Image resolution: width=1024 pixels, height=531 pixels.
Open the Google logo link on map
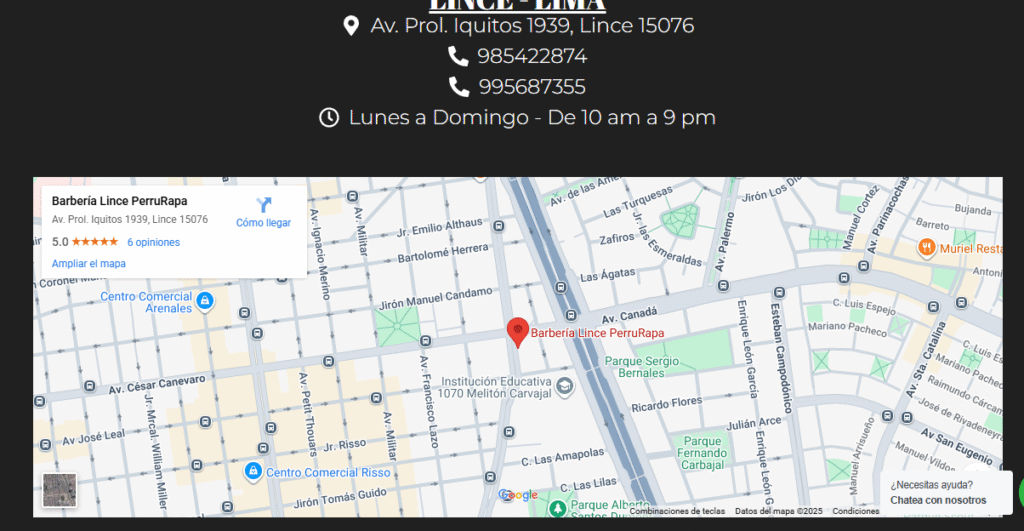pyautogui.click(x=518, y=495)
